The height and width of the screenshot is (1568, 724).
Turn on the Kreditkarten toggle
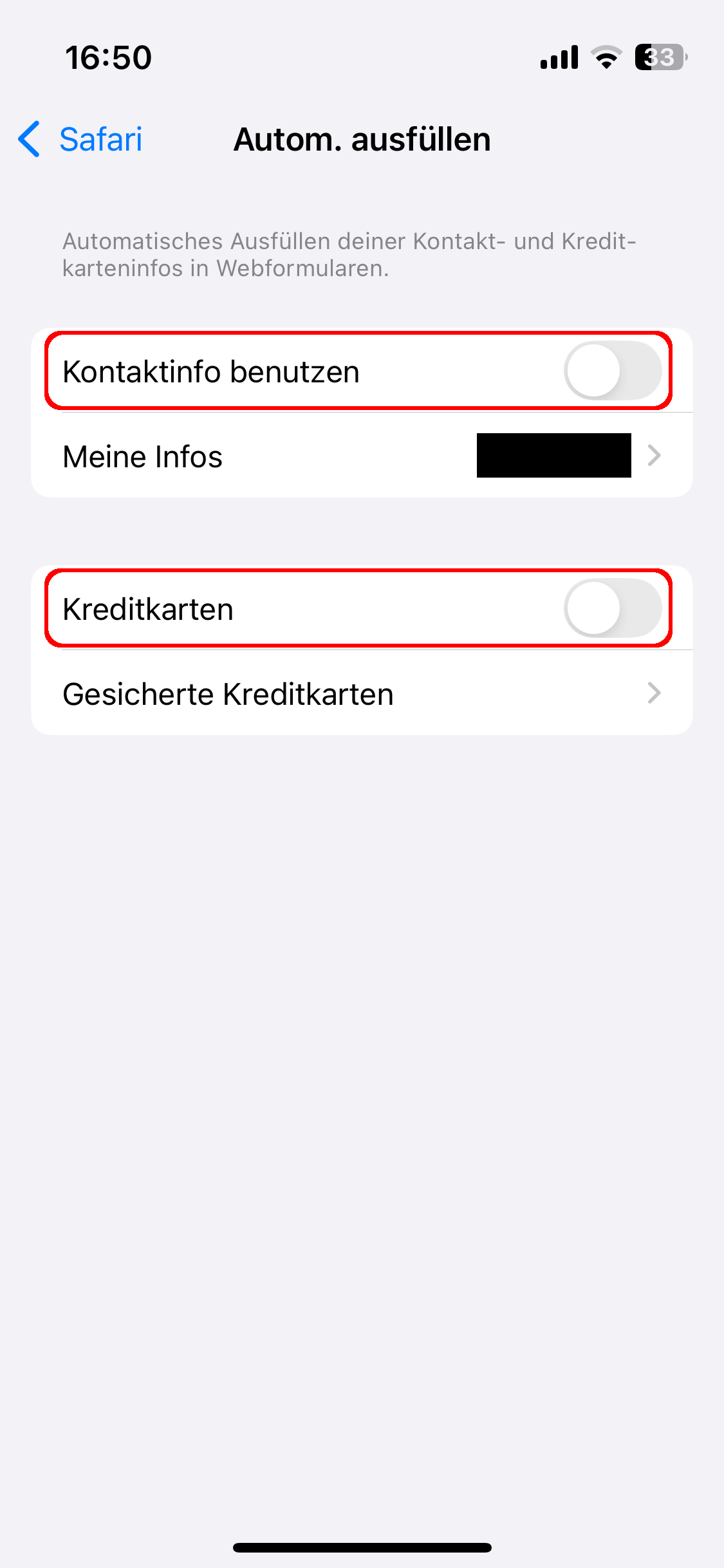(x=613, y=610)
